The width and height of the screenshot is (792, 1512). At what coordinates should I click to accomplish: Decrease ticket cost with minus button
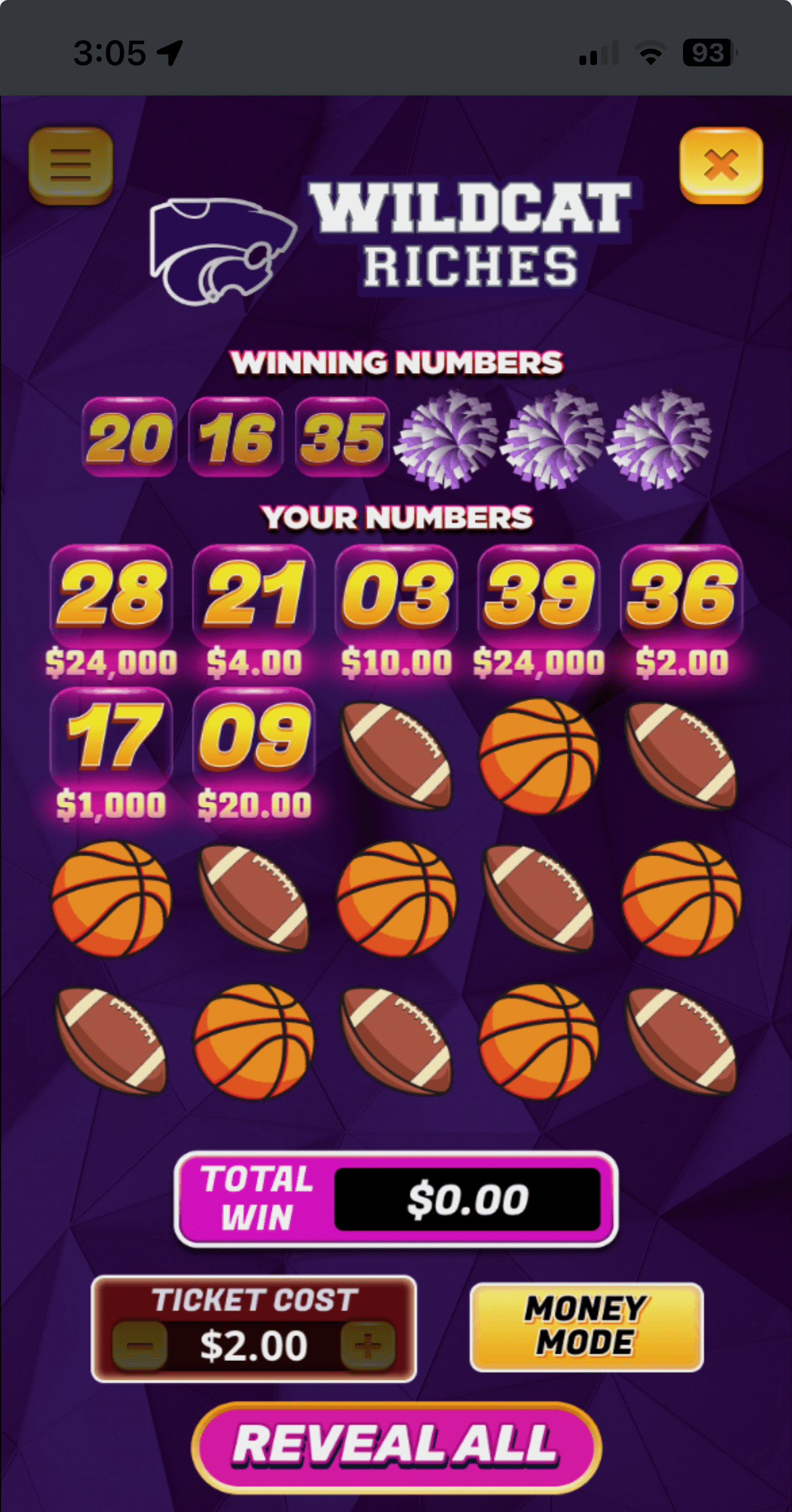tap(139, 1345)
